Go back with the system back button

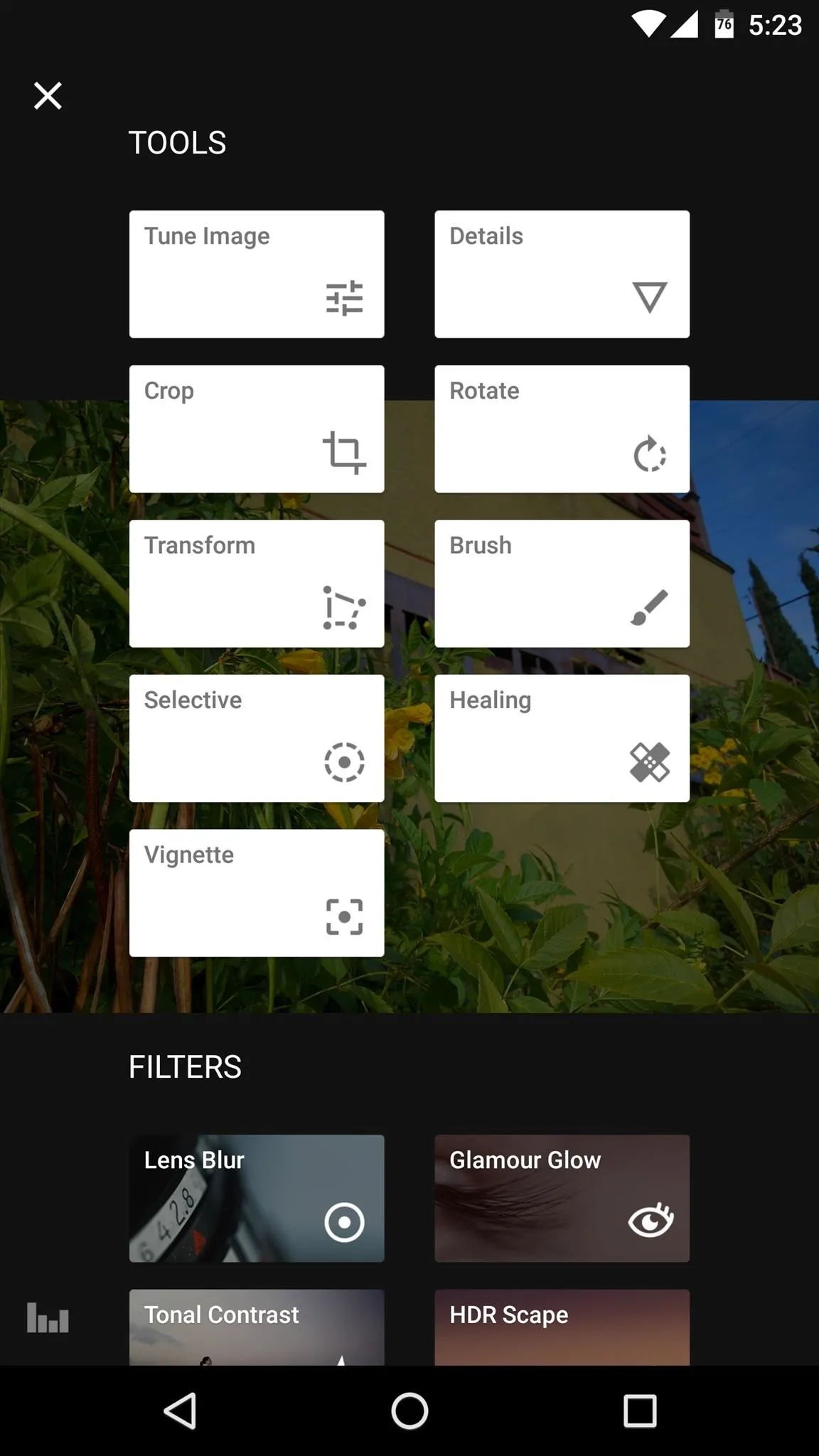click(181, 1410)
